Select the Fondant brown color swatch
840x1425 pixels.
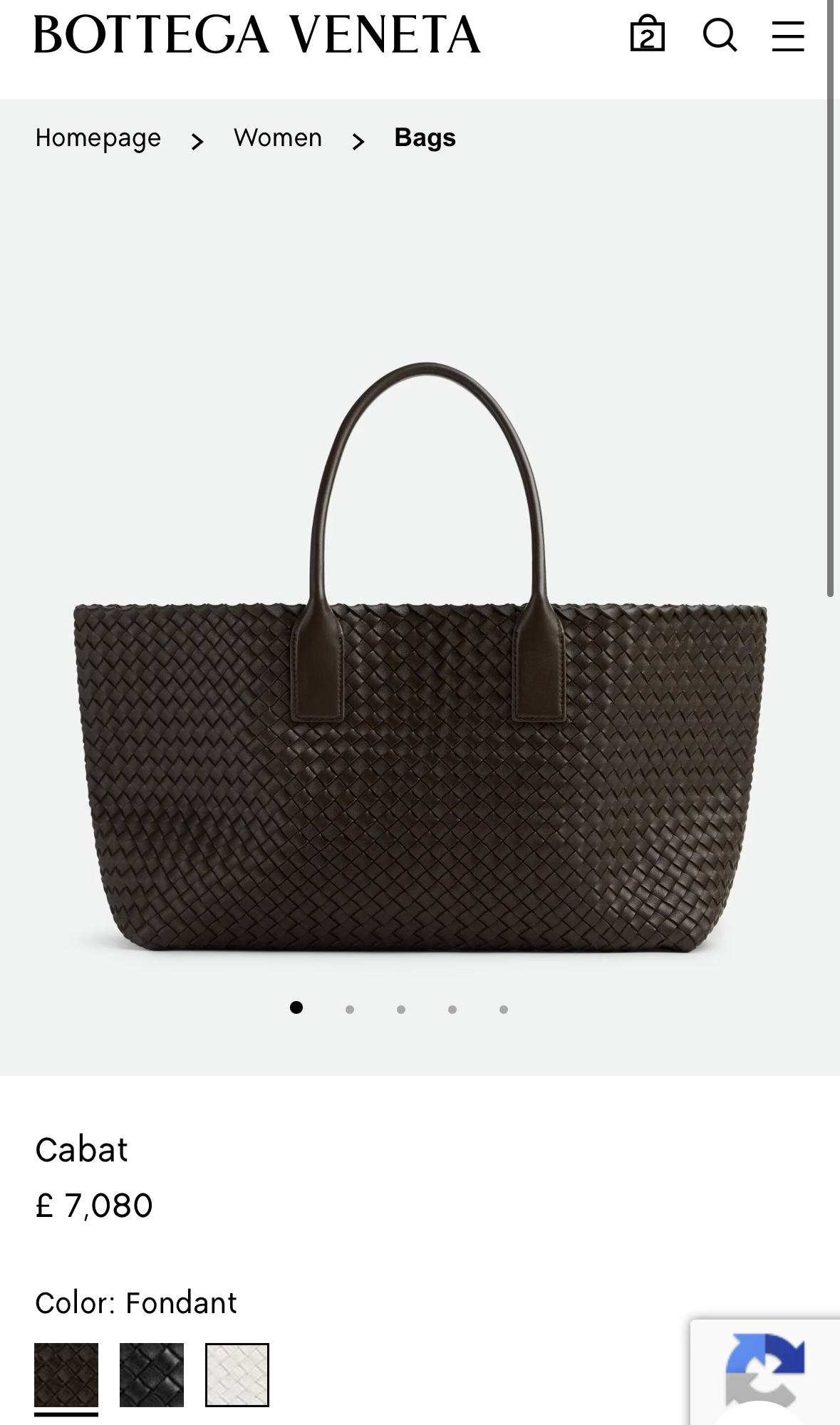pyautogui.click(x=66, y=1375)
